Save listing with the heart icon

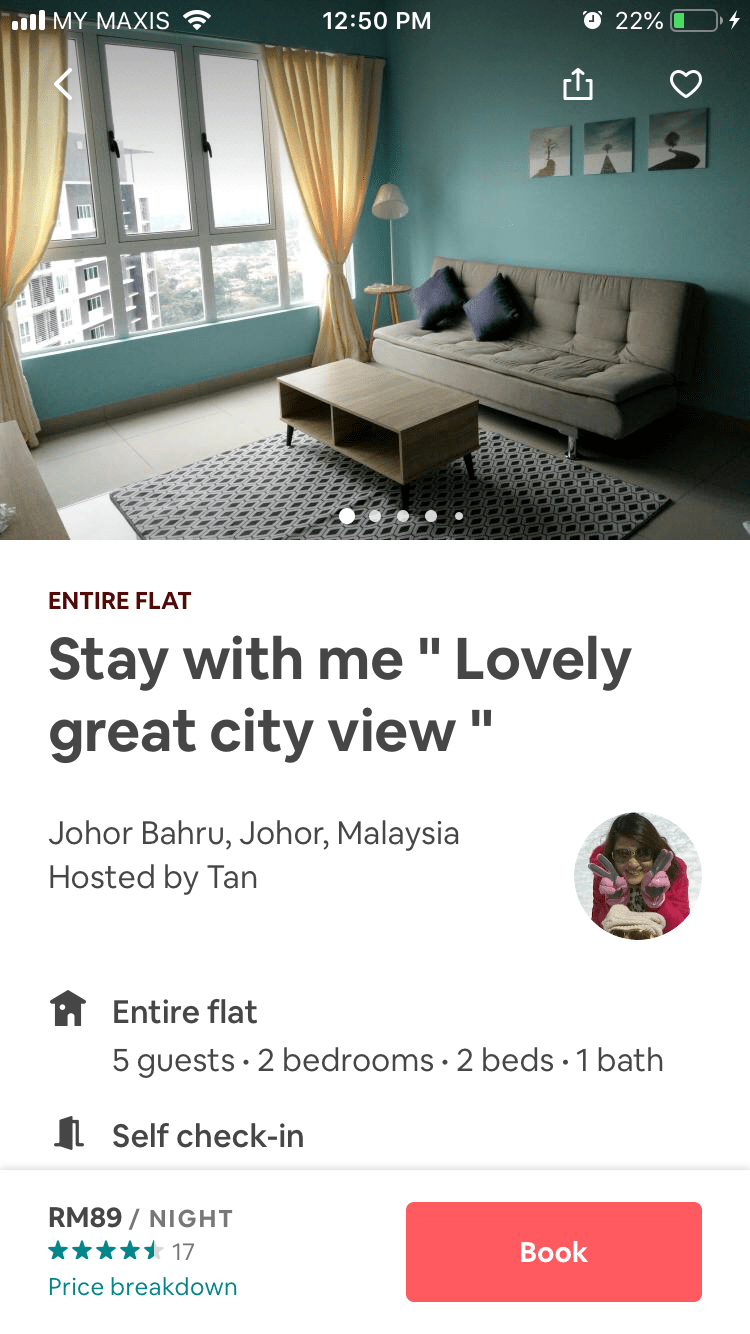pyautogui.click(x=686, y=85)
